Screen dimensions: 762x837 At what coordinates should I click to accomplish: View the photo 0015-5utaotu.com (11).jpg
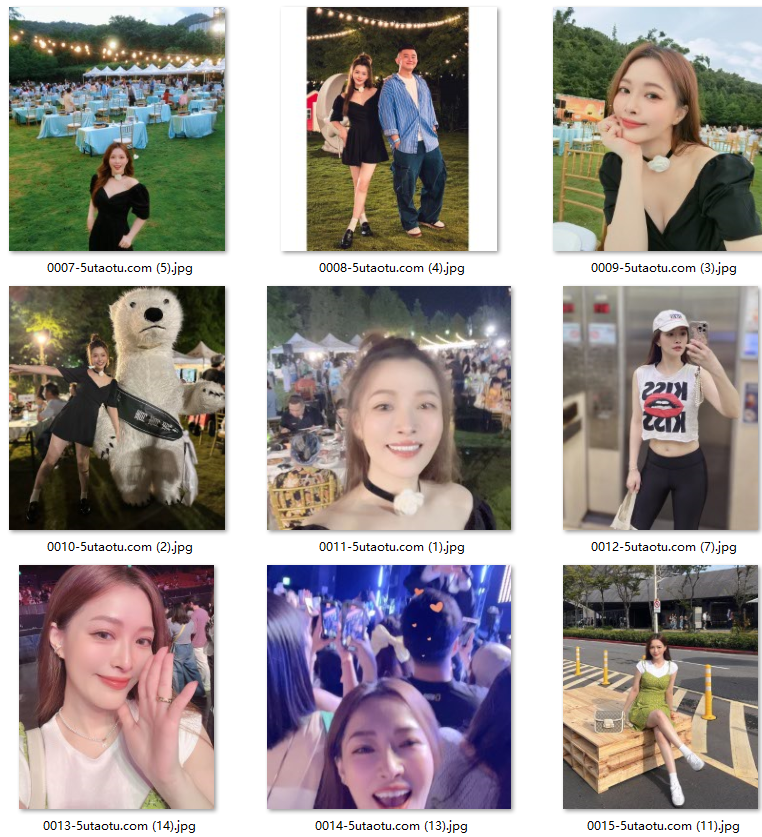click(660, 687)
